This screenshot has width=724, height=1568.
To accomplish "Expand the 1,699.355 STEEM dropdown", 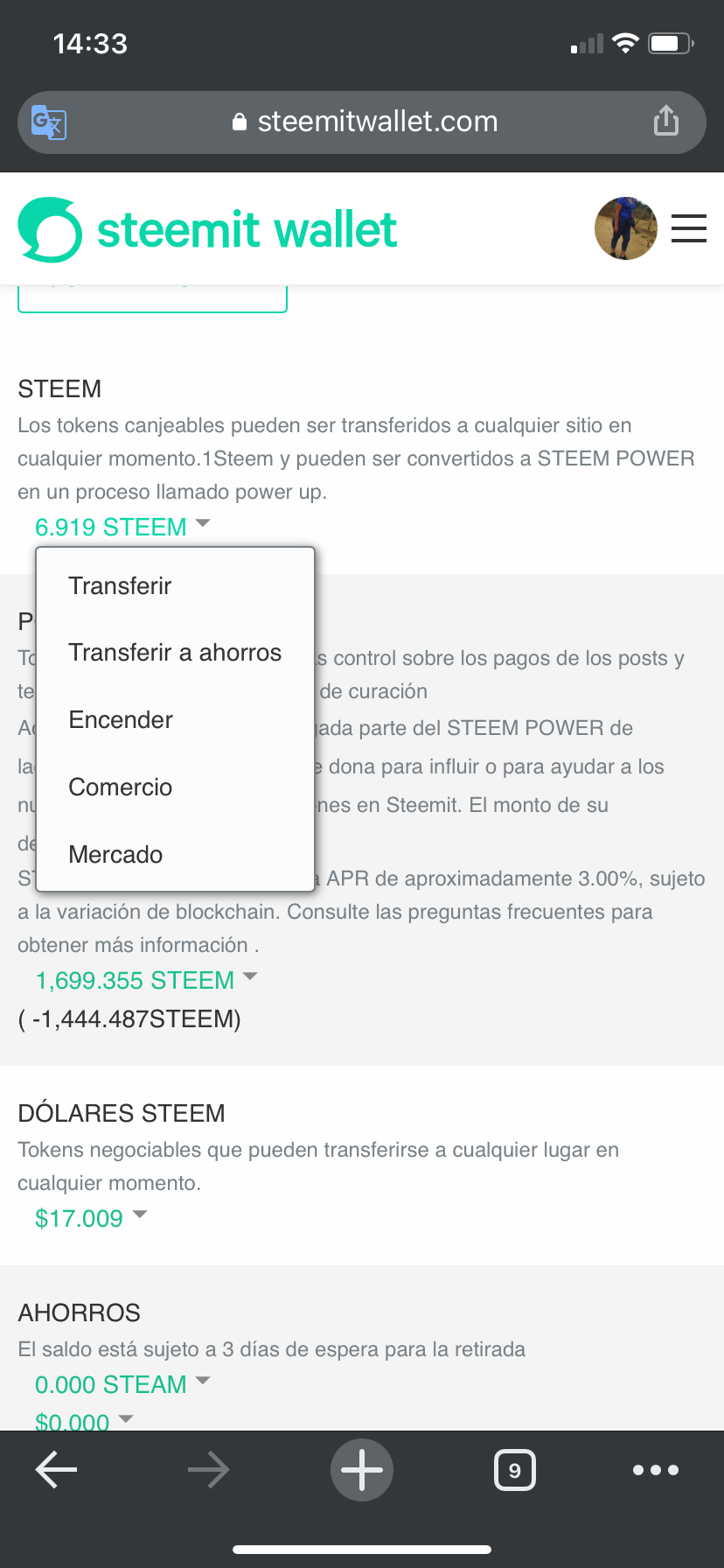I will (146, 980).
